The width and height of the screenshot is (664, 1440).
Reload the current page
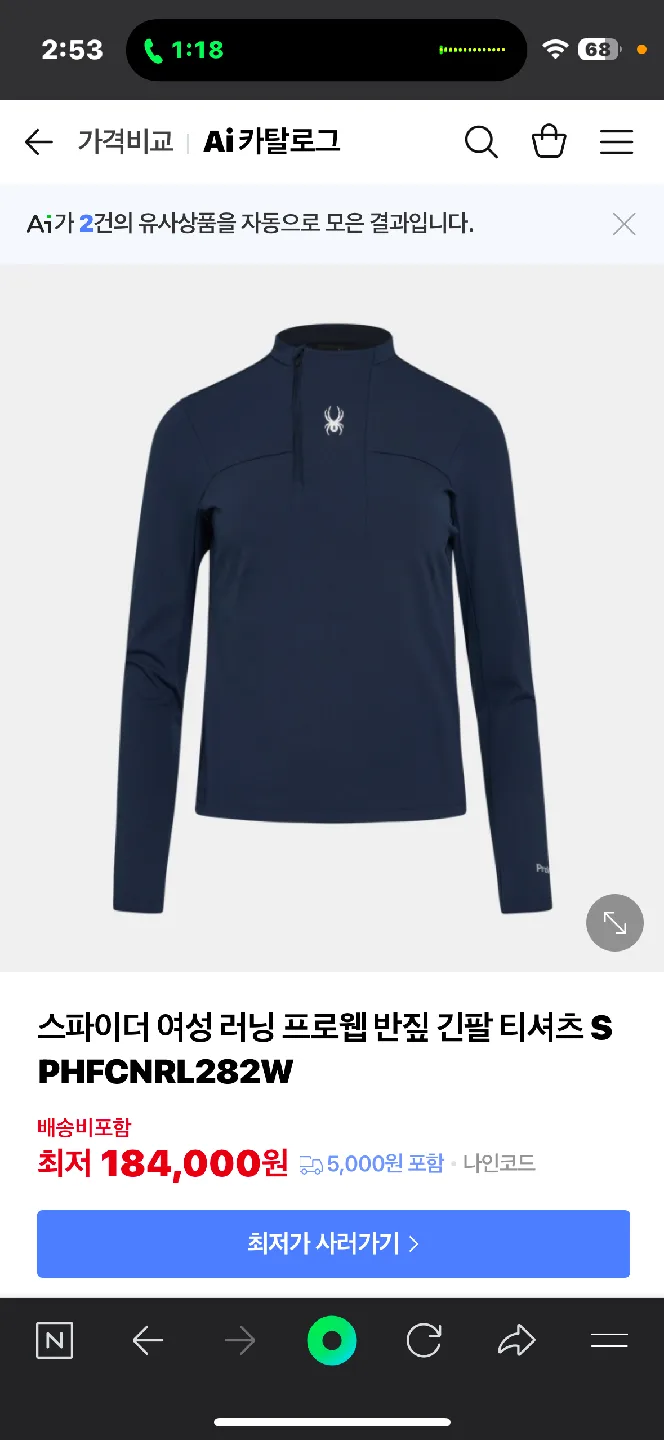424,1341
